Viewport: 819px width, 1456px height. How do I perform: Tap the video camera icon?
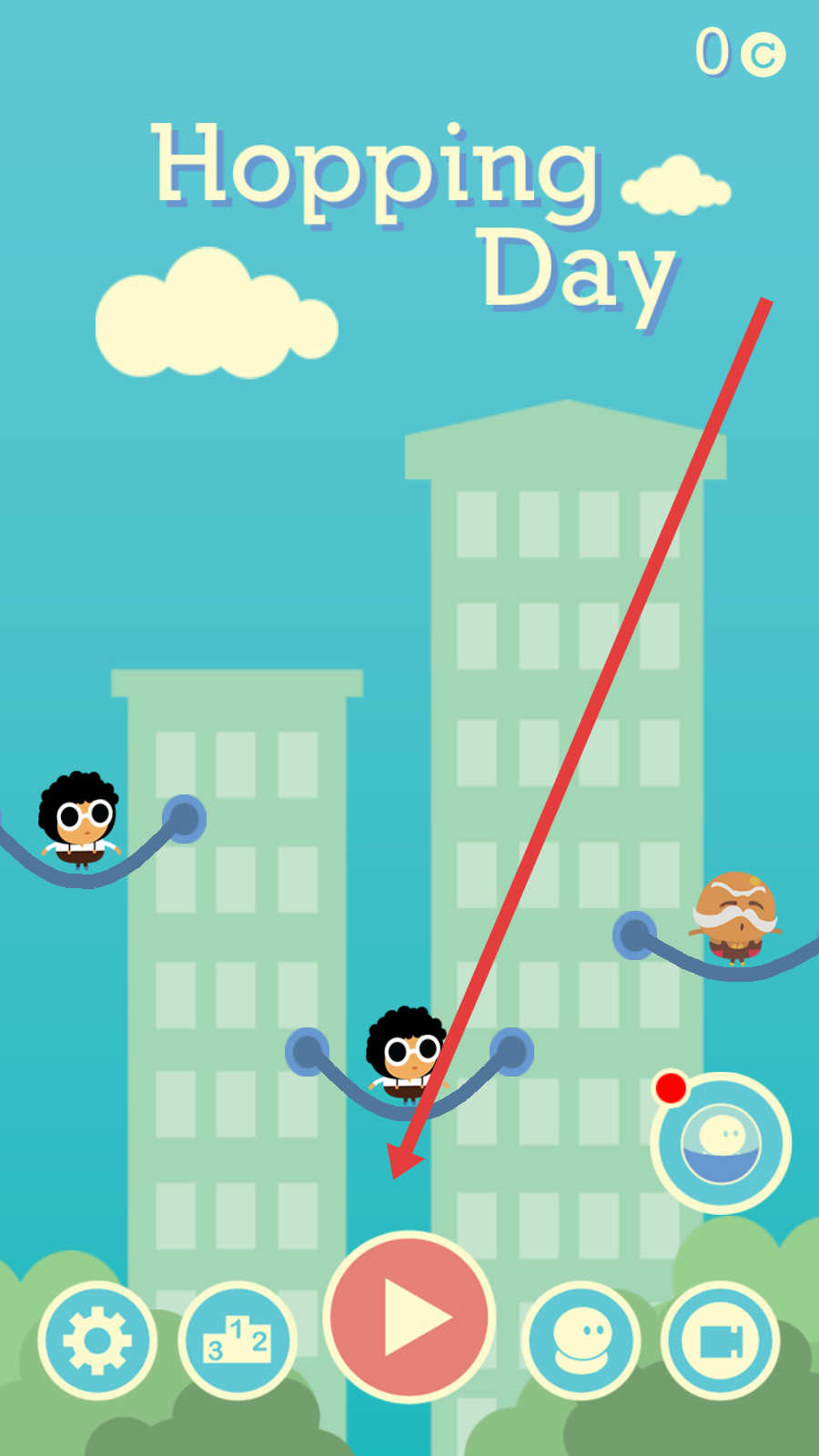pos(720,1340)
